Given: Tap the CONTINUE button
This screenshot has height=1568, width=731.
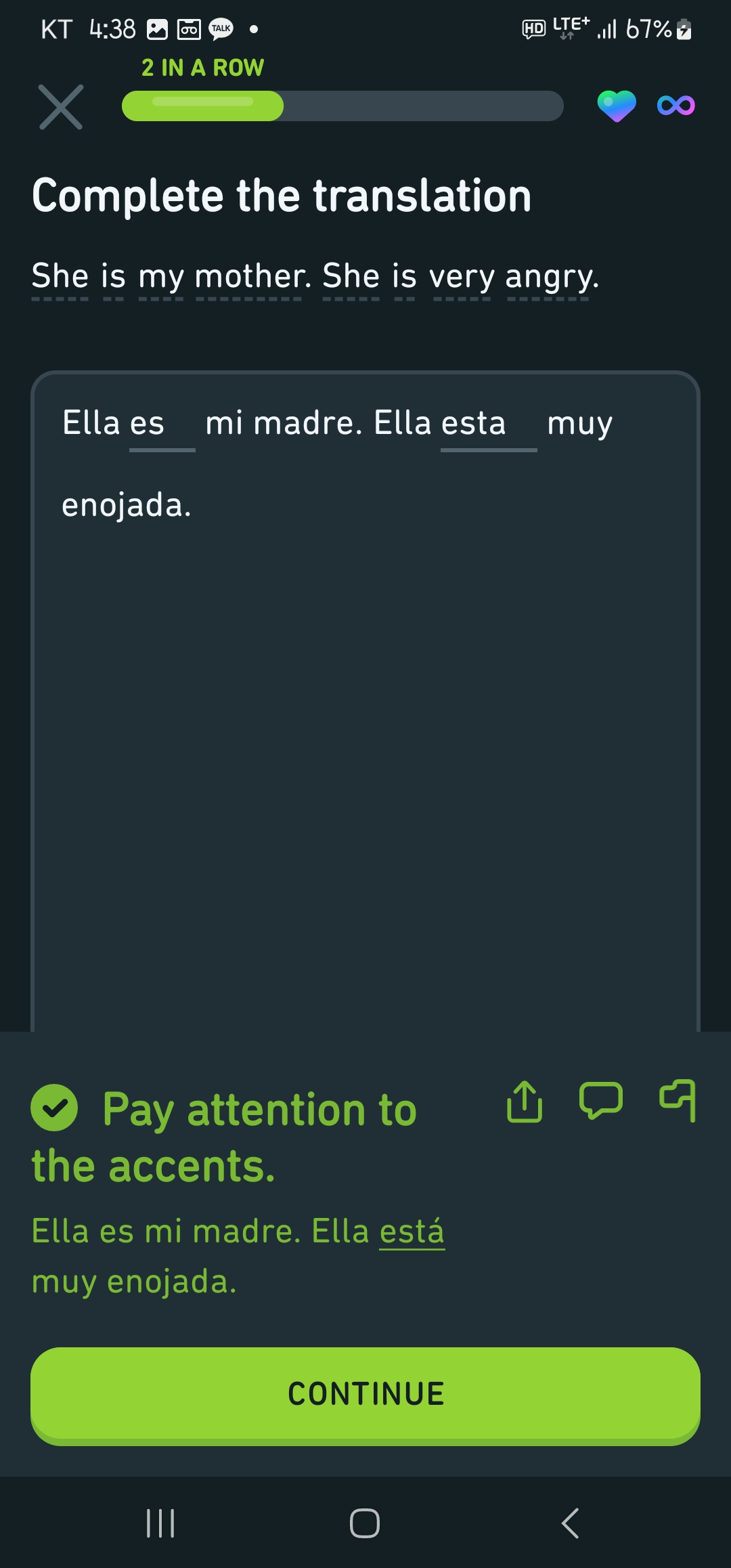Looking at the screenshot, I should (365, 1395).
